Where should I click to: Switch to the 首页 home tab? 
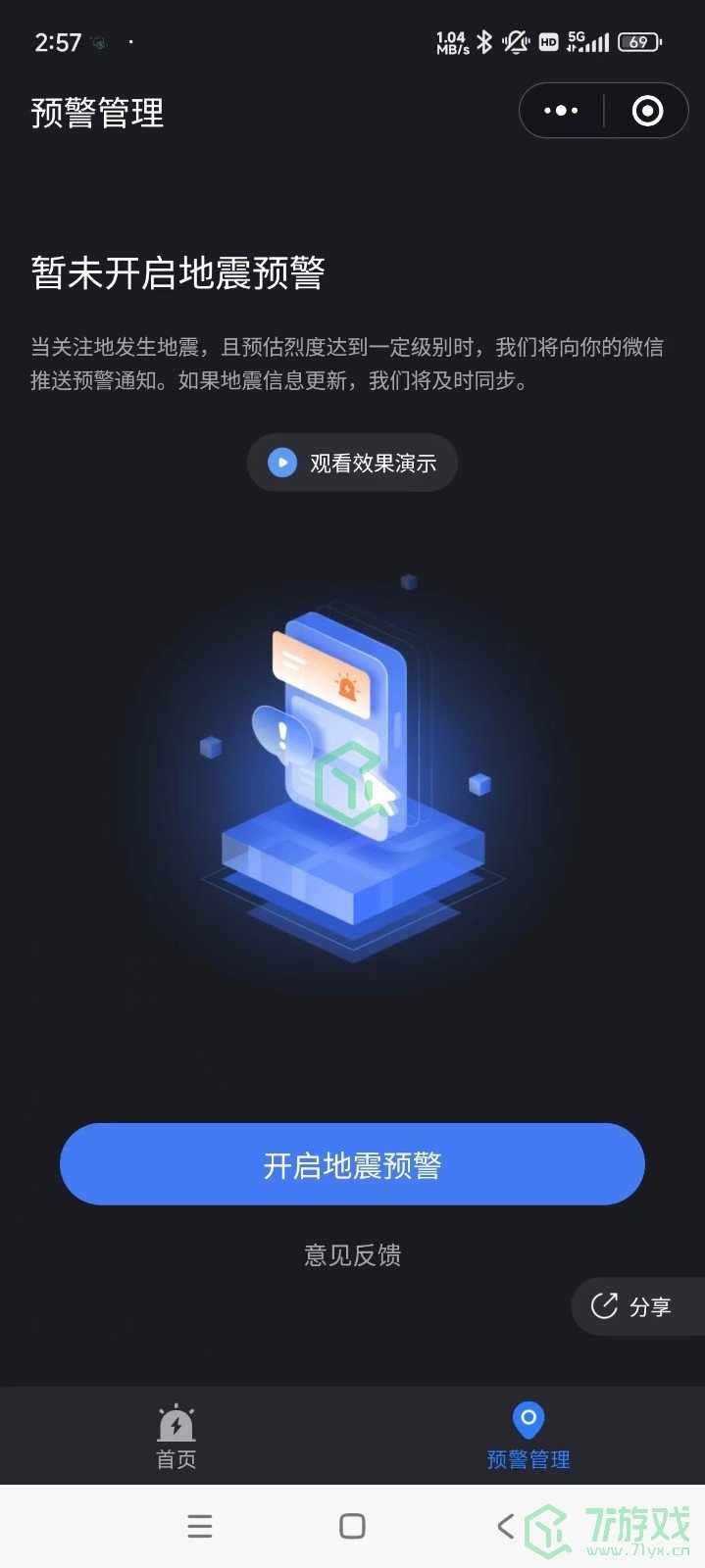[x=176, y=1436]
